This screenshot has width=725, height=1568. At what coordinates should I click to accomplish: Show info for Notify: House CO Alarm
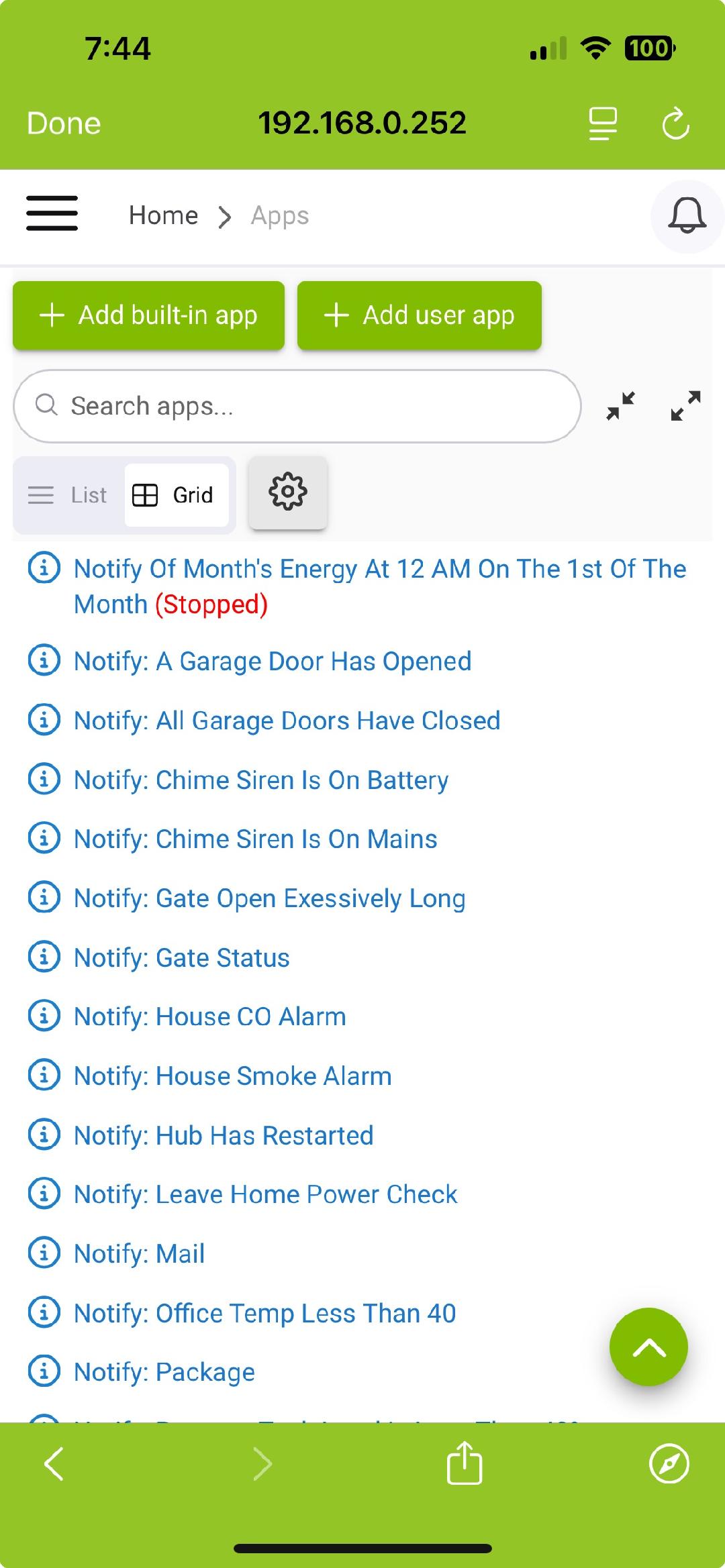click(x=44, y=1016)
